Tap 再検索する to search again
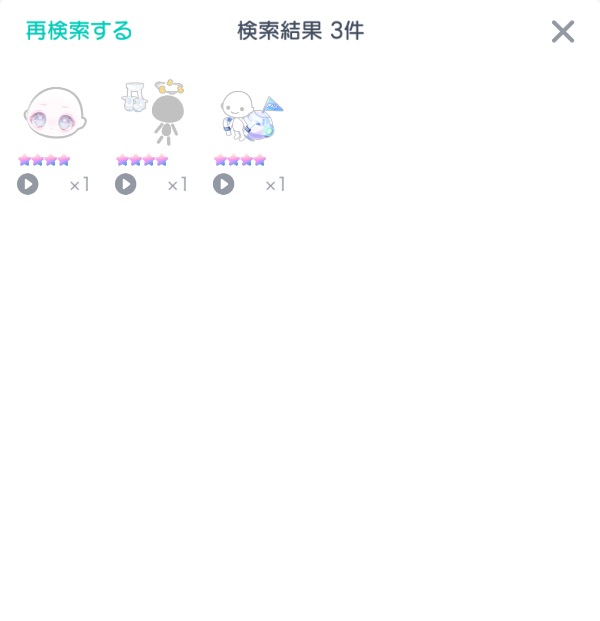The width and height of the screenshot is (600, 621). pos(79,31)
